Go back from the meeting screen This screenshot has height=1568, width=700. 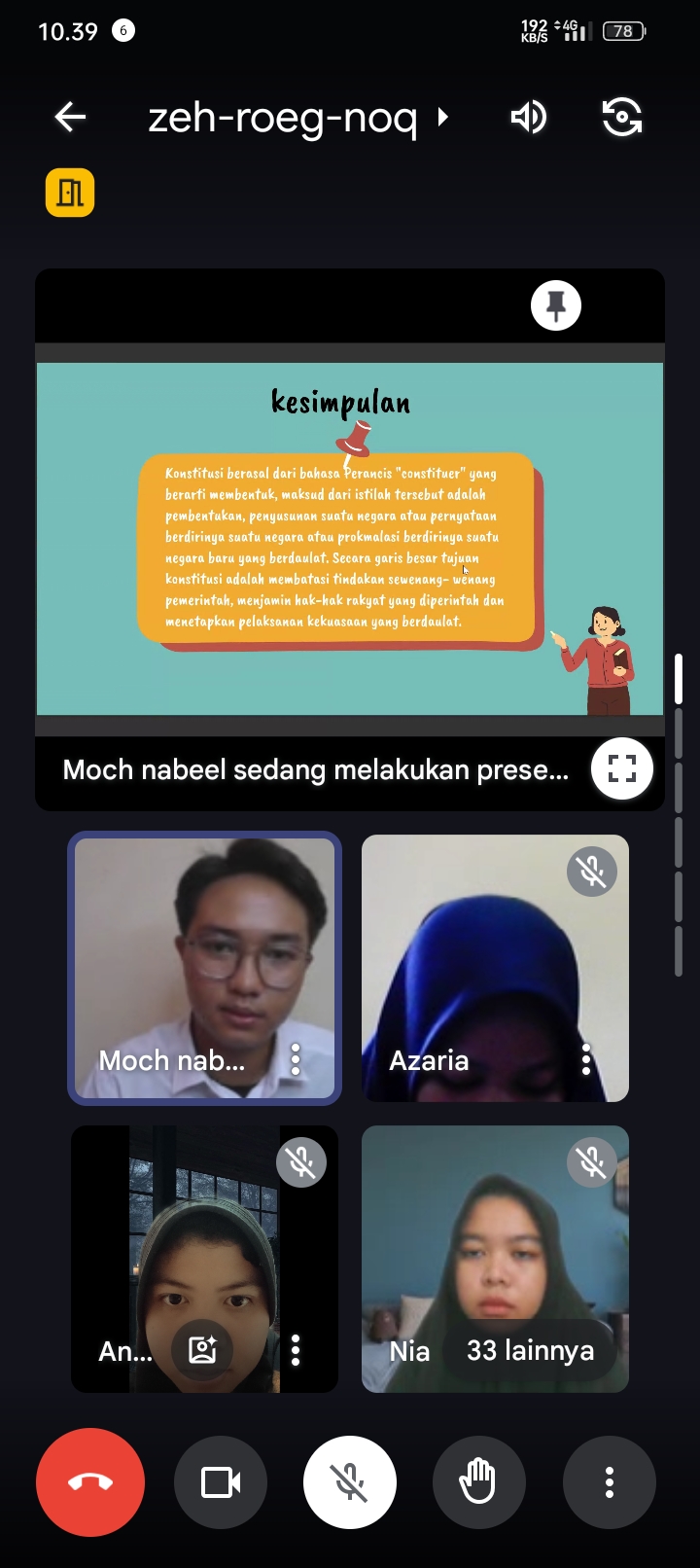(x=70, y=118)
